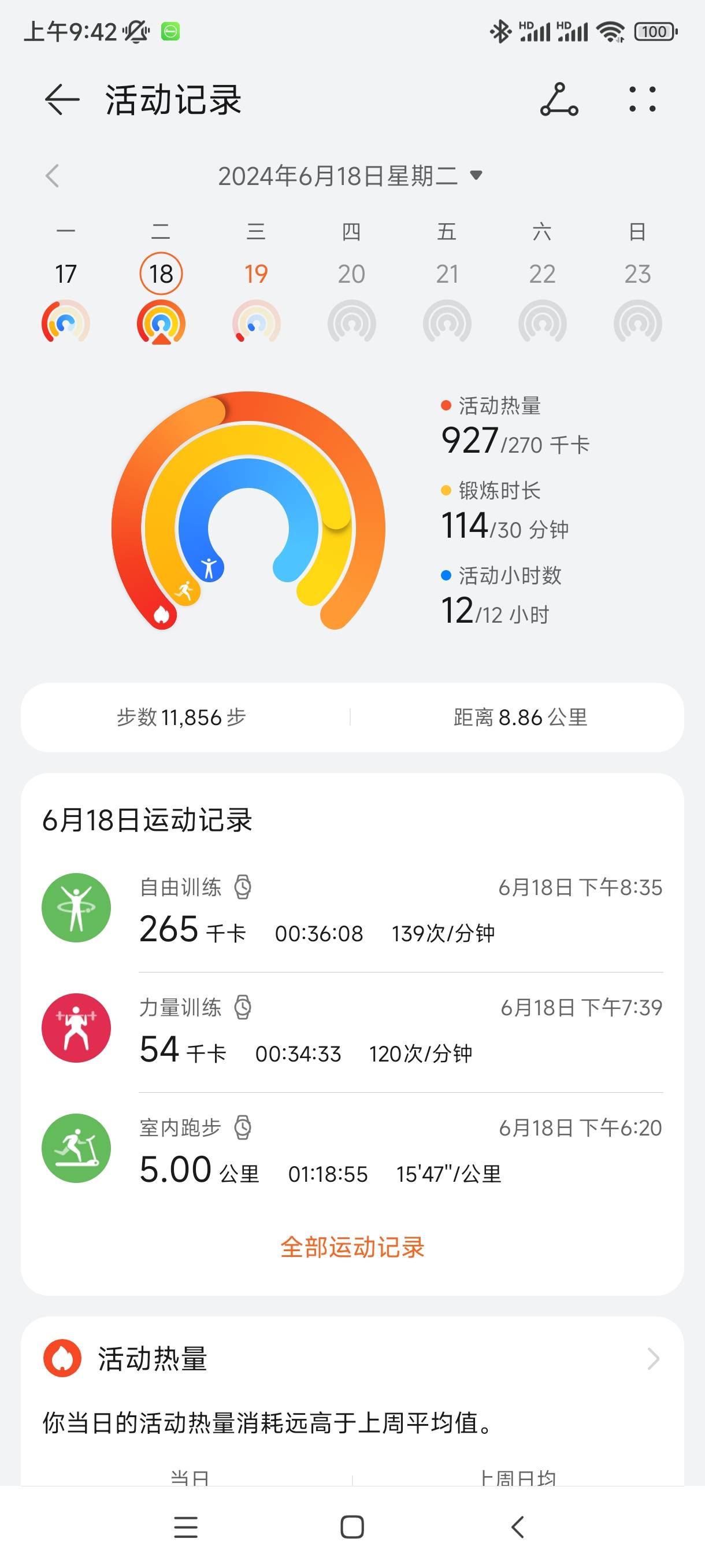The width and height of the screenshot is (705, 1568).
Task: Open the system recent apps menu
Action: 185,1526
